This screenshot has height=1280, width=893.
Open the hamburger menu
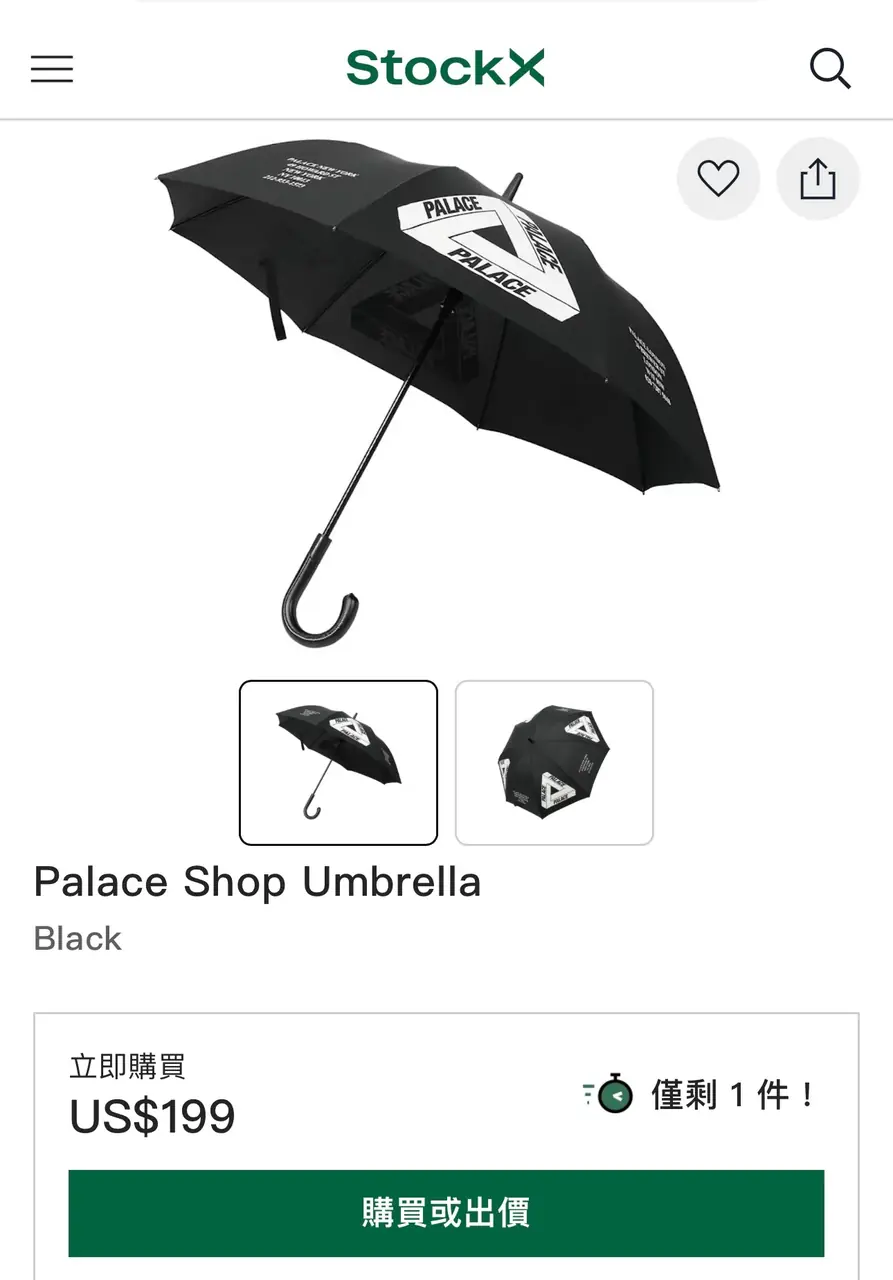52,69
